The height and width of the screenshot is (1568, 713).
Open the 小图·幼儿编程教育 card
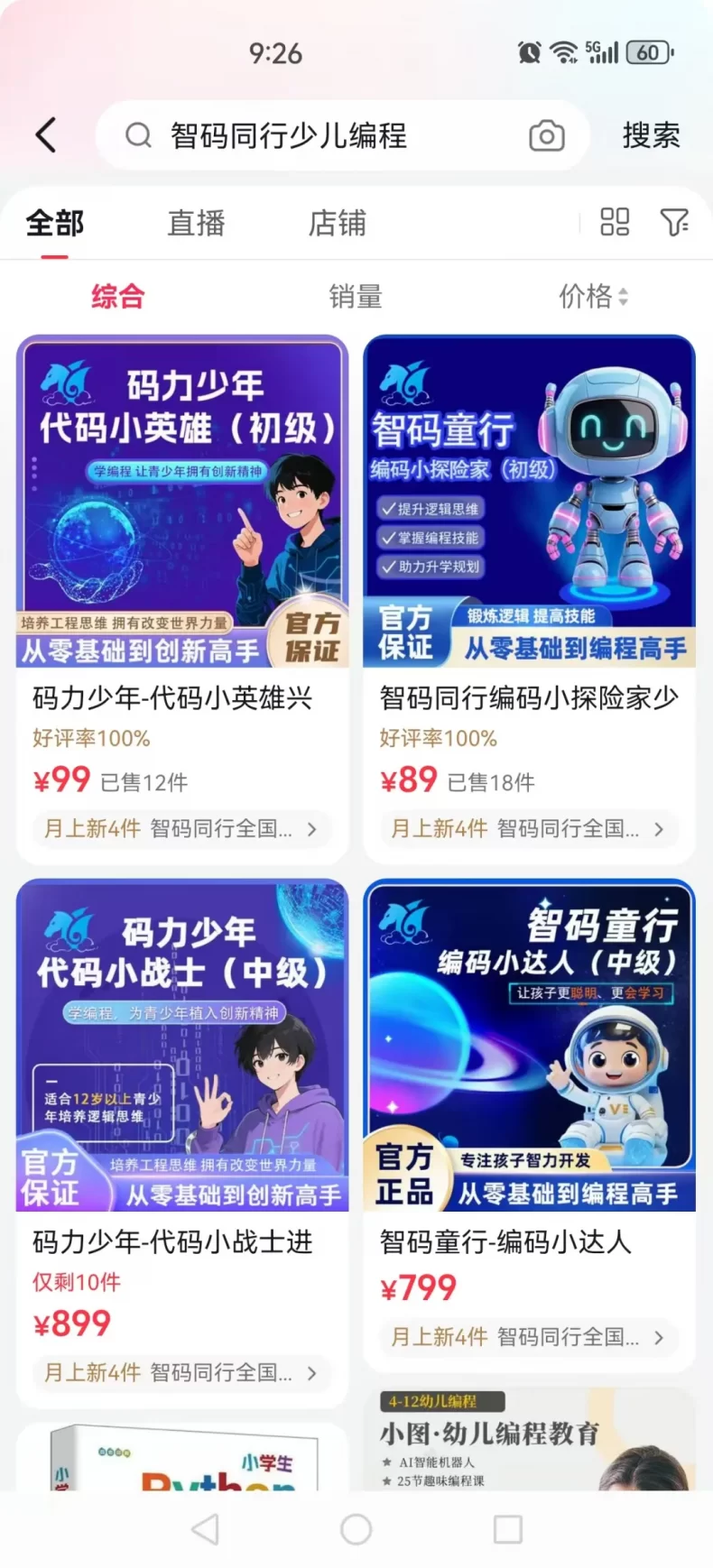coord(529,1439)
